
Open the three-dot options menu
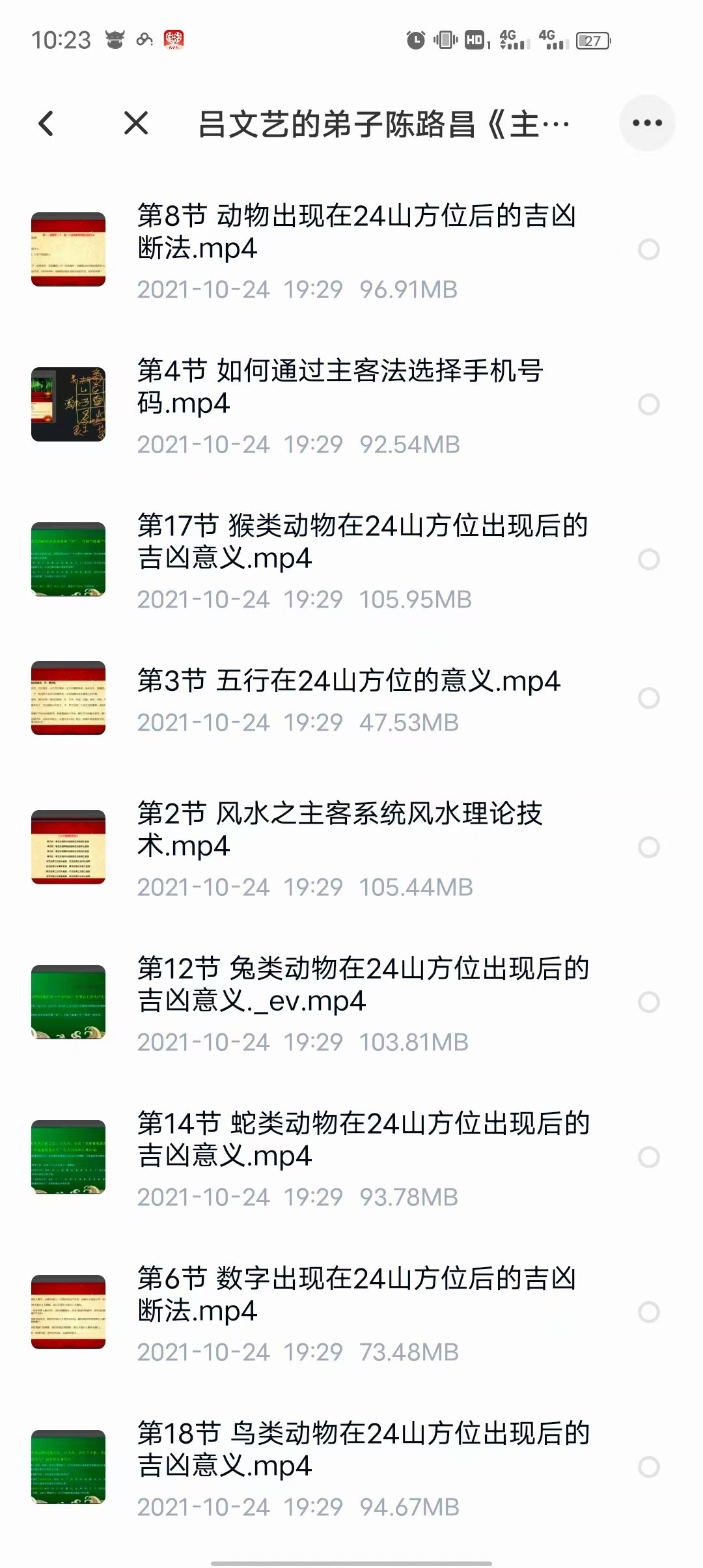tap(648, 124)
